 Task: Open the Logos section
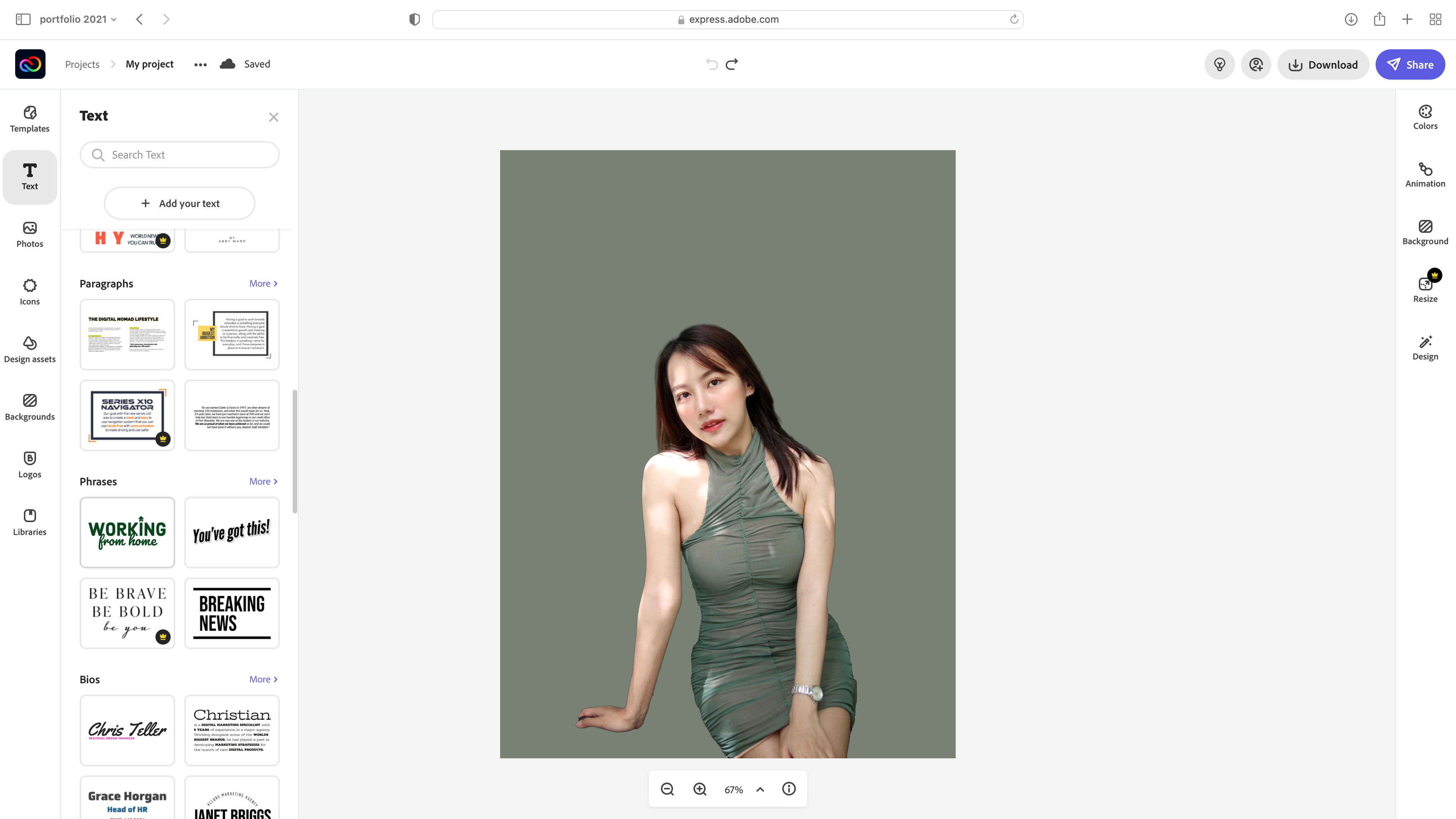coord(30,464)
